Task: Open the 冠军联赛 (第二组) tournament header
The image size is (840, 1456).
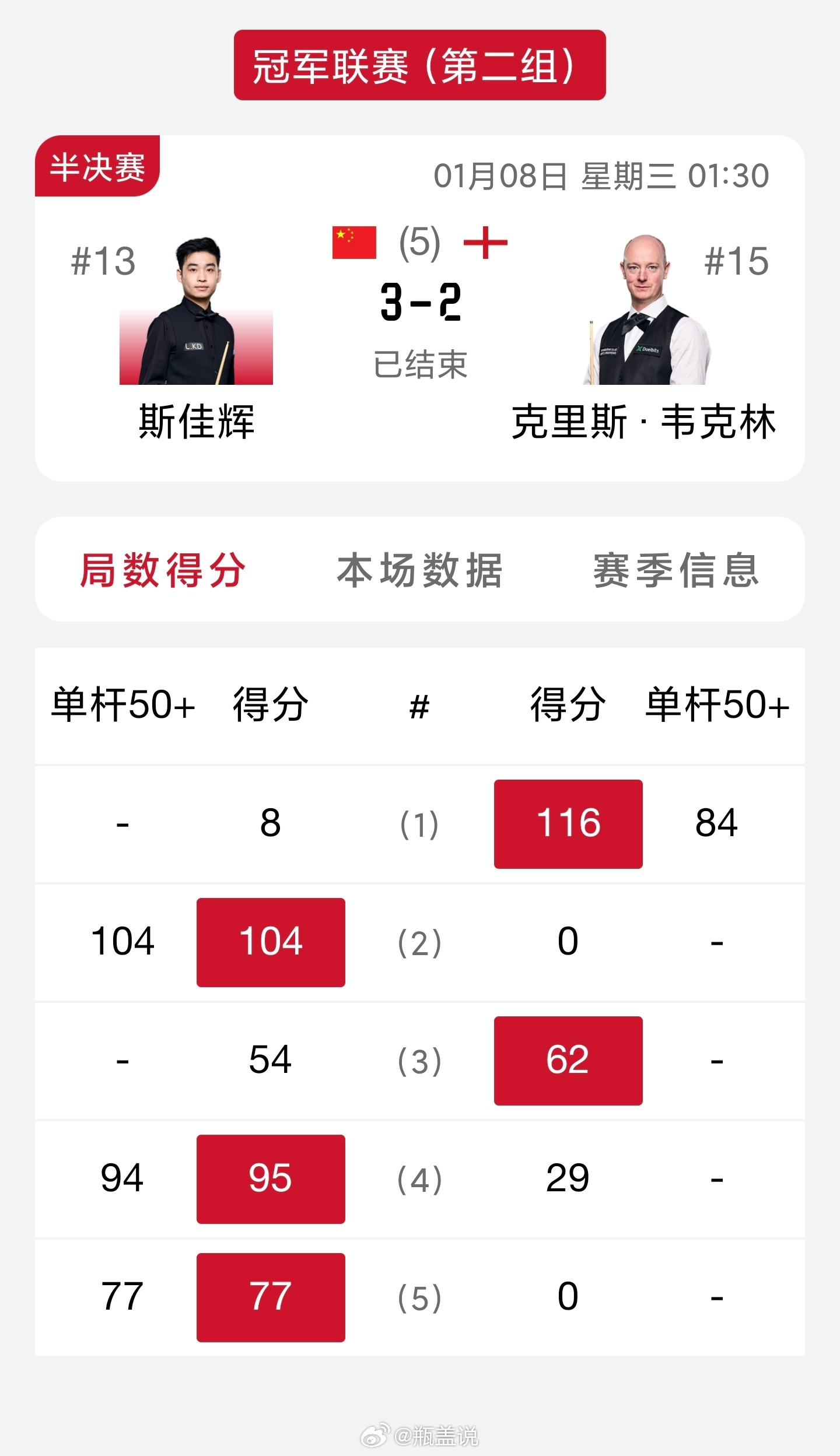Action: [x=419, y=65]
